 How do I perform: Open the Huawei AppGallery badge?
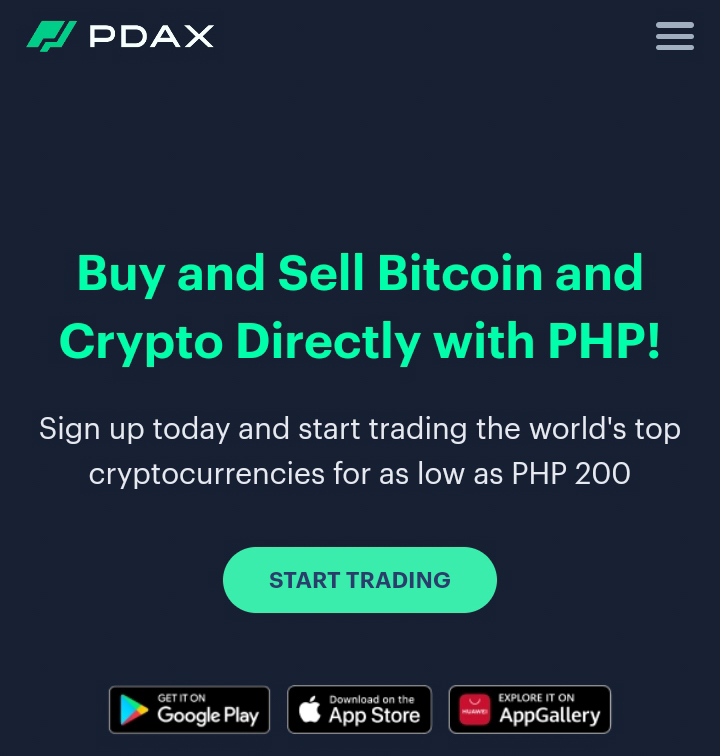tap(529, 709)
